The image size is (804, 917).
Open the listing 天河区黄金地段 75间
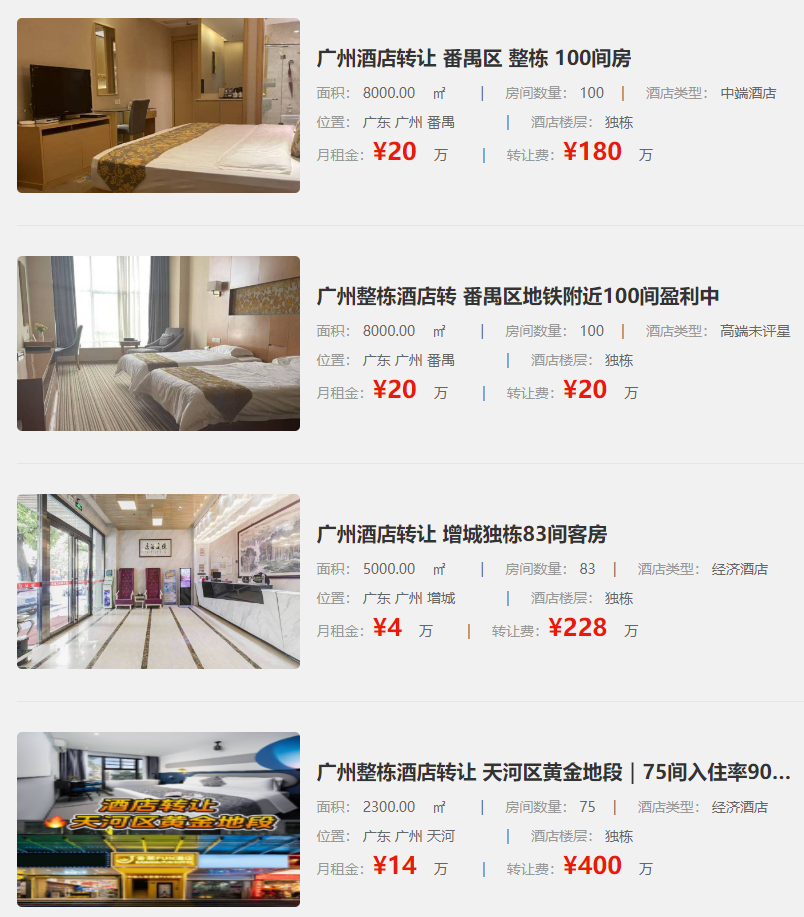tap(553, 772)
